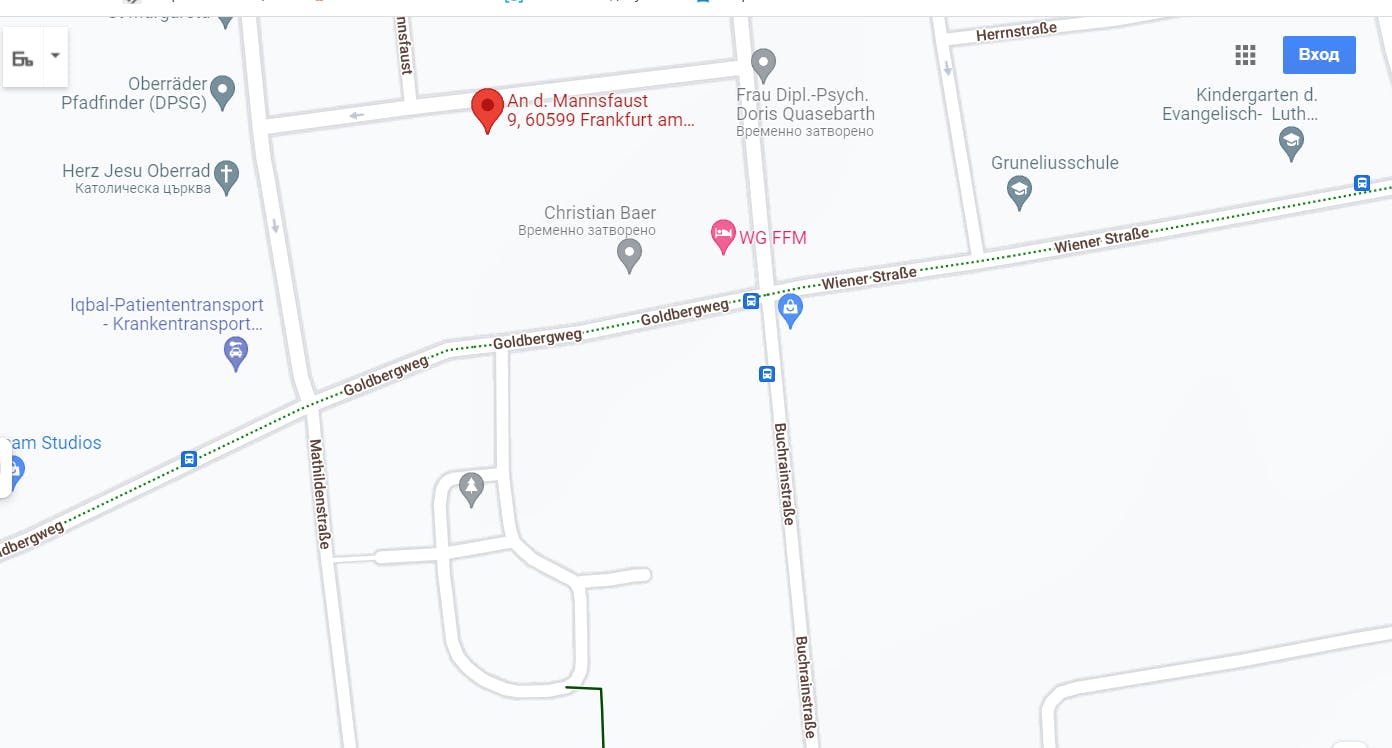Tap the bus stop on Buchrainstraße
The height and width of the screenshot is (748, 1392).
[767, 374]
